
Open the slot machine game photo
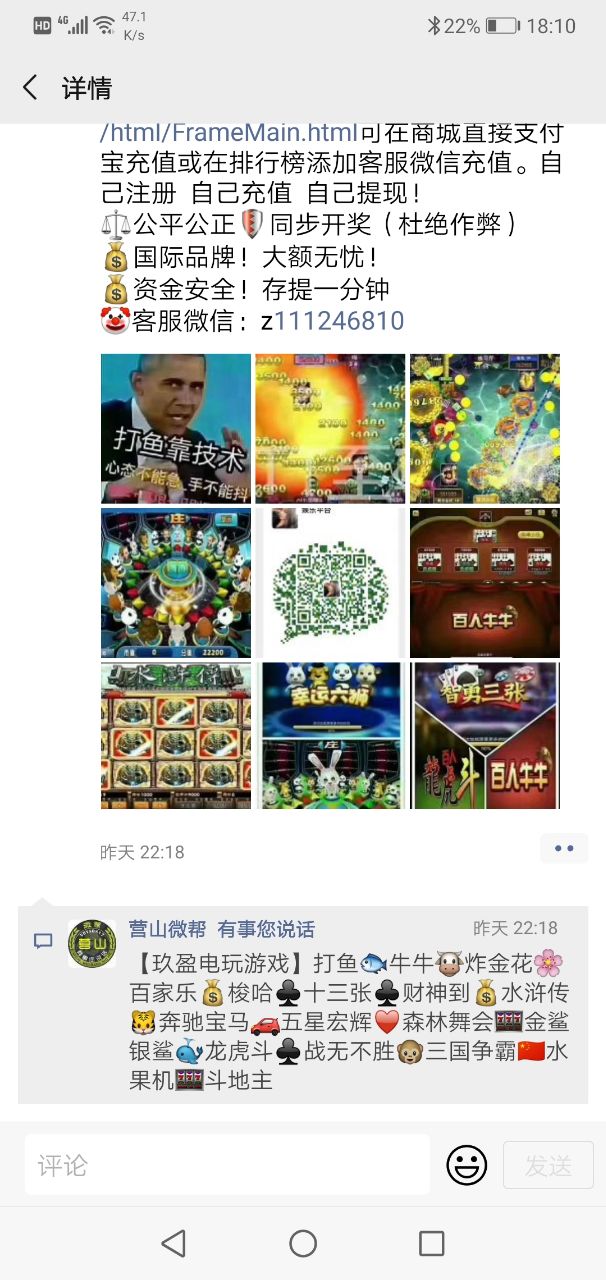pos(176,736)
